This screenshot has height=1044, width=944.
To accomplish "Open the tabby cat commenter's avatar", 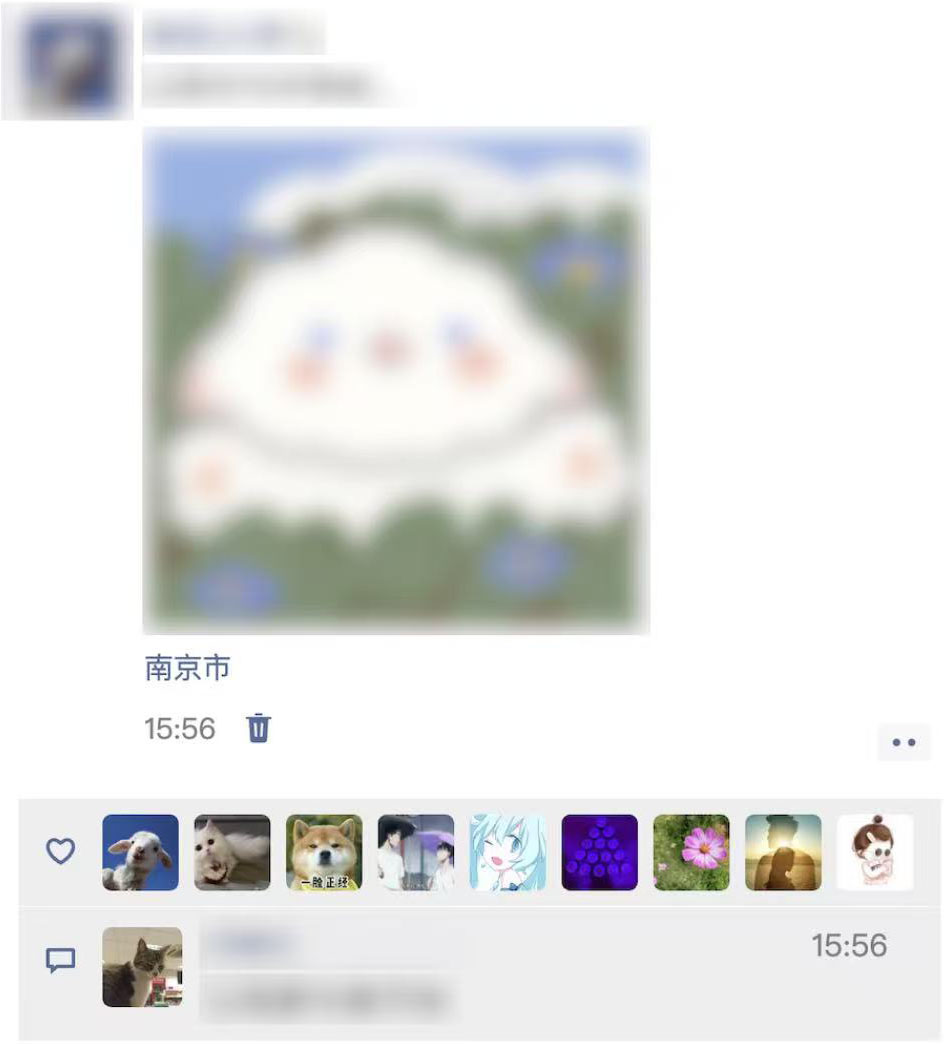I will (142, 966).
